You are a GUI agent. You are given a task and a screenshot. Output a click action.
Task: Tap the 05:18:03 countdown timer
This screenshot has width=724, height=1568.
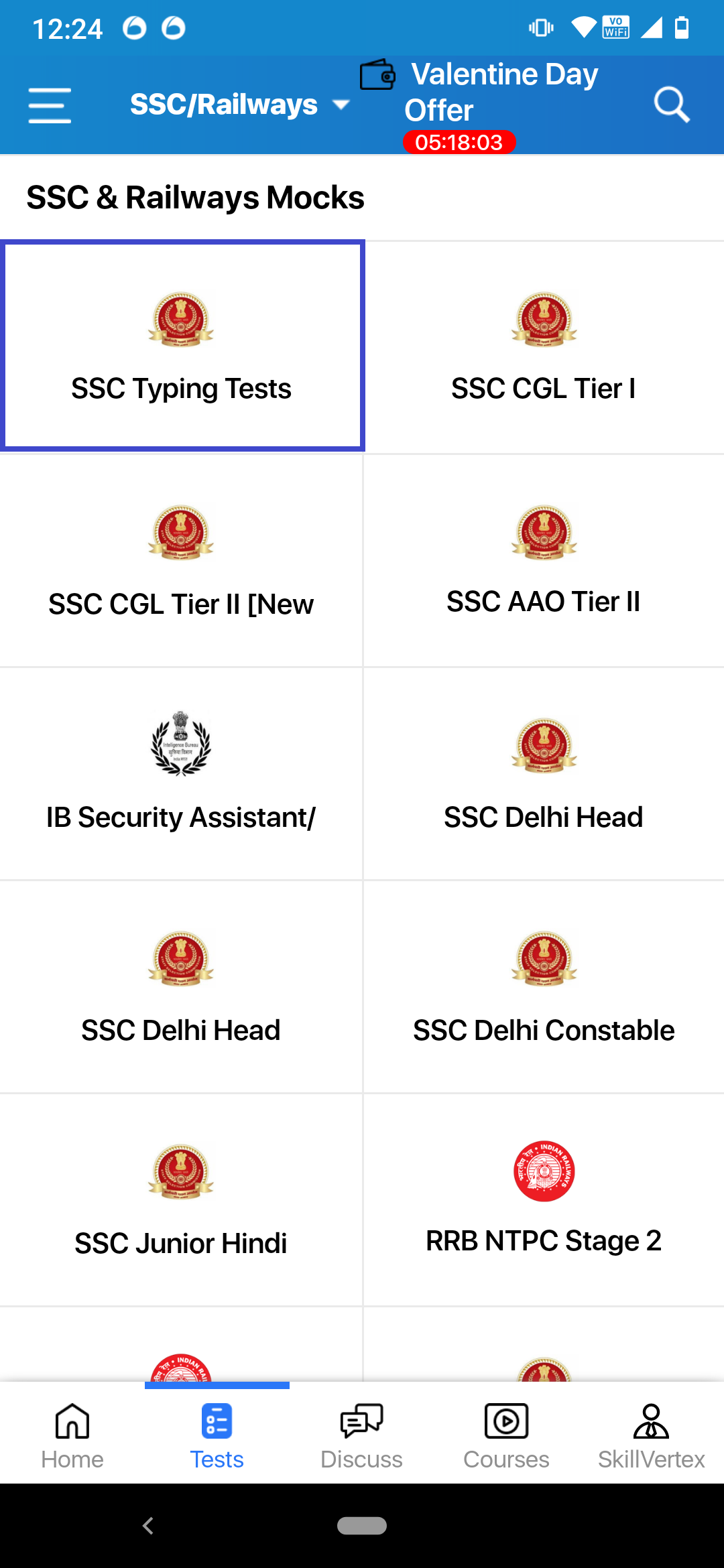click(x=461, y=142)
